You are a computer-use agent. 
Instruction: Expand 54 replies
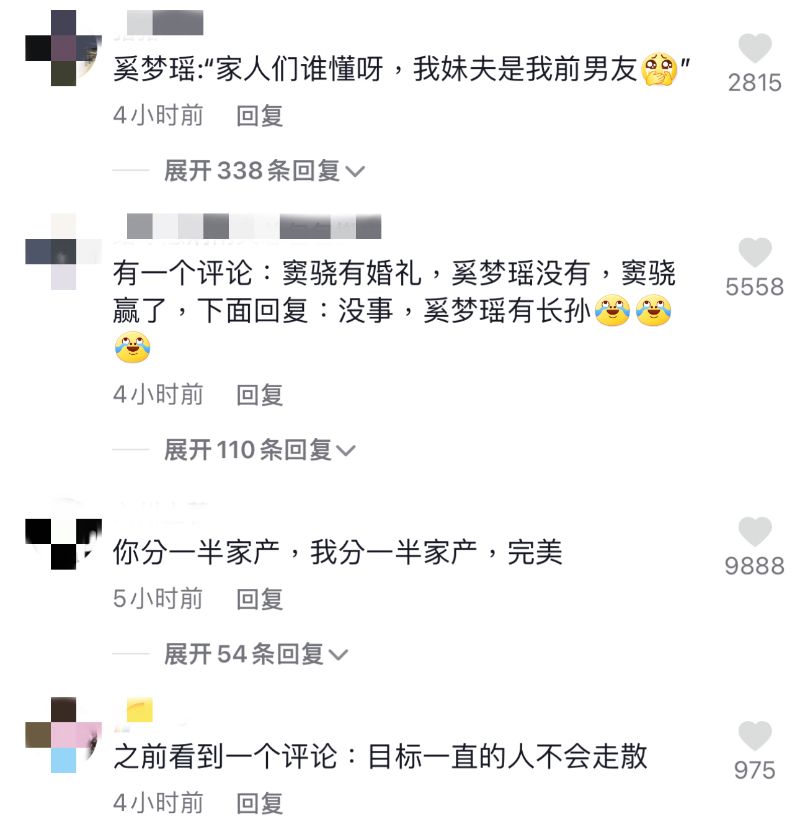(x=256, y=655)
